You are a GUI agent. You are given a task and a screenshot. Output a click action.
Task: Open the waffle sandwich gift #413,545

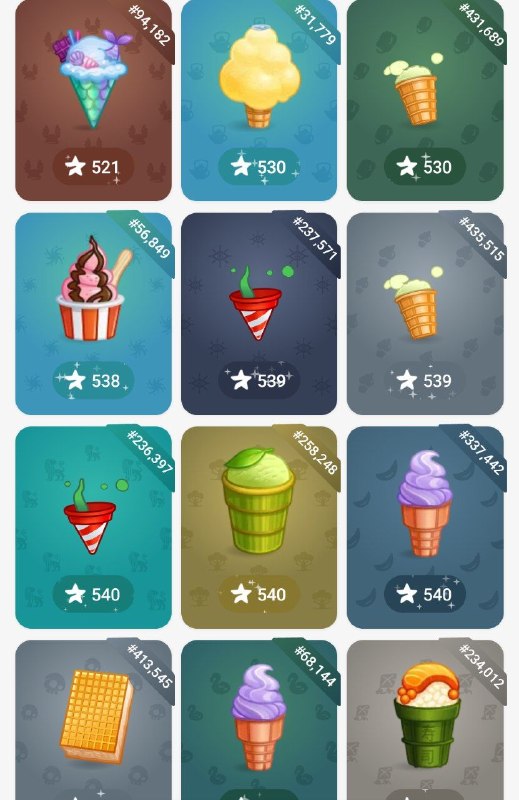click(93, 720)
